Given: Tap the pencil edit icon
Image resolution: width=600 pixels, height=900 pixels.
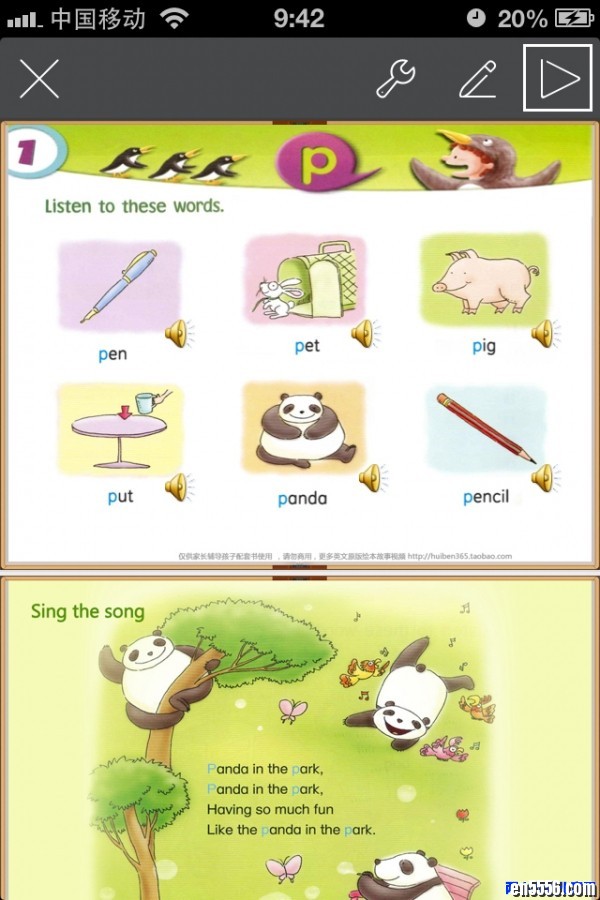Looking at the screenshot, I should tap(477, 78).
